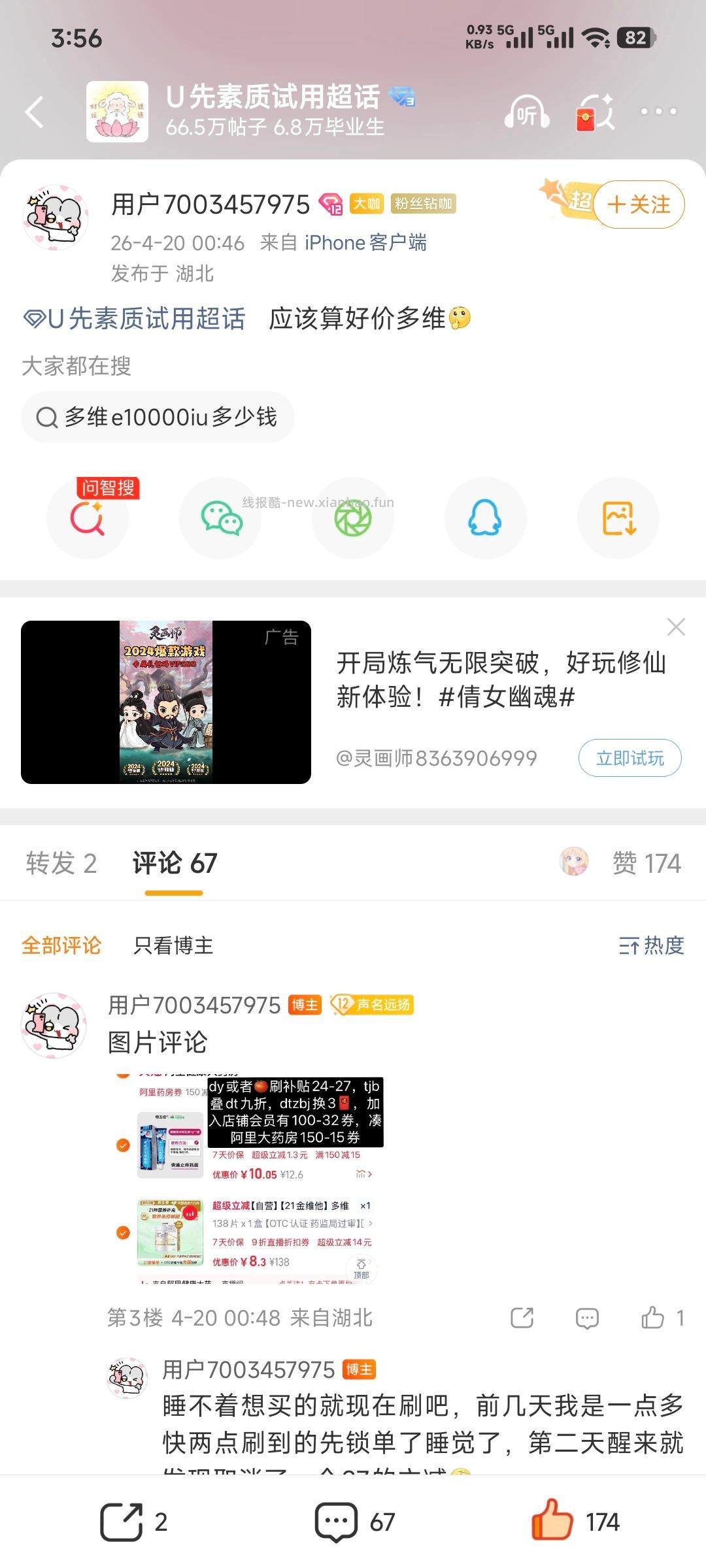This screenshot has height=1568, width=706.
Task: Save the picture using the image download icon
Action: click(618, 517)
